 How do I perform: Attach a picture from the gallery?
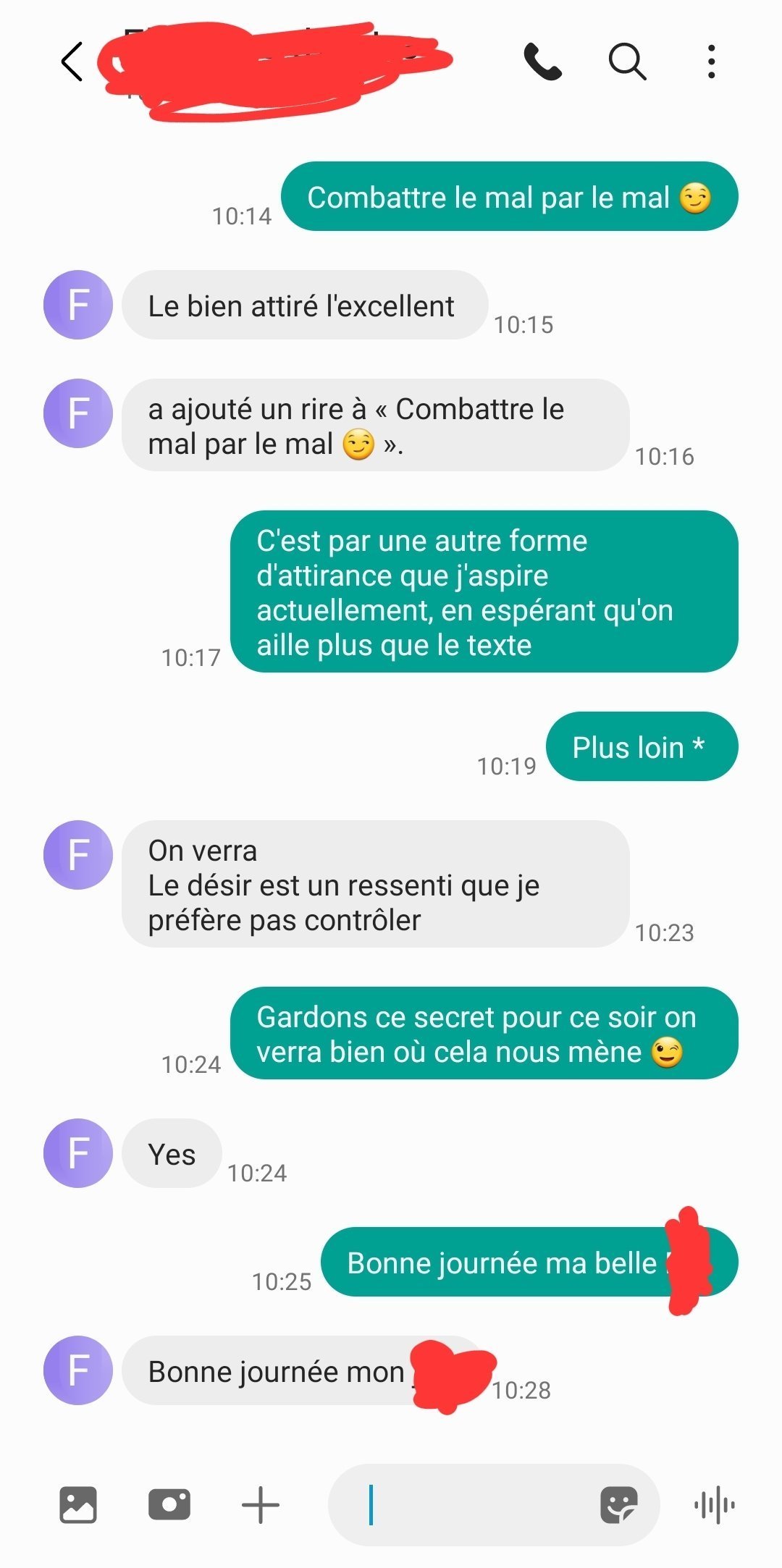[78, 1506]
